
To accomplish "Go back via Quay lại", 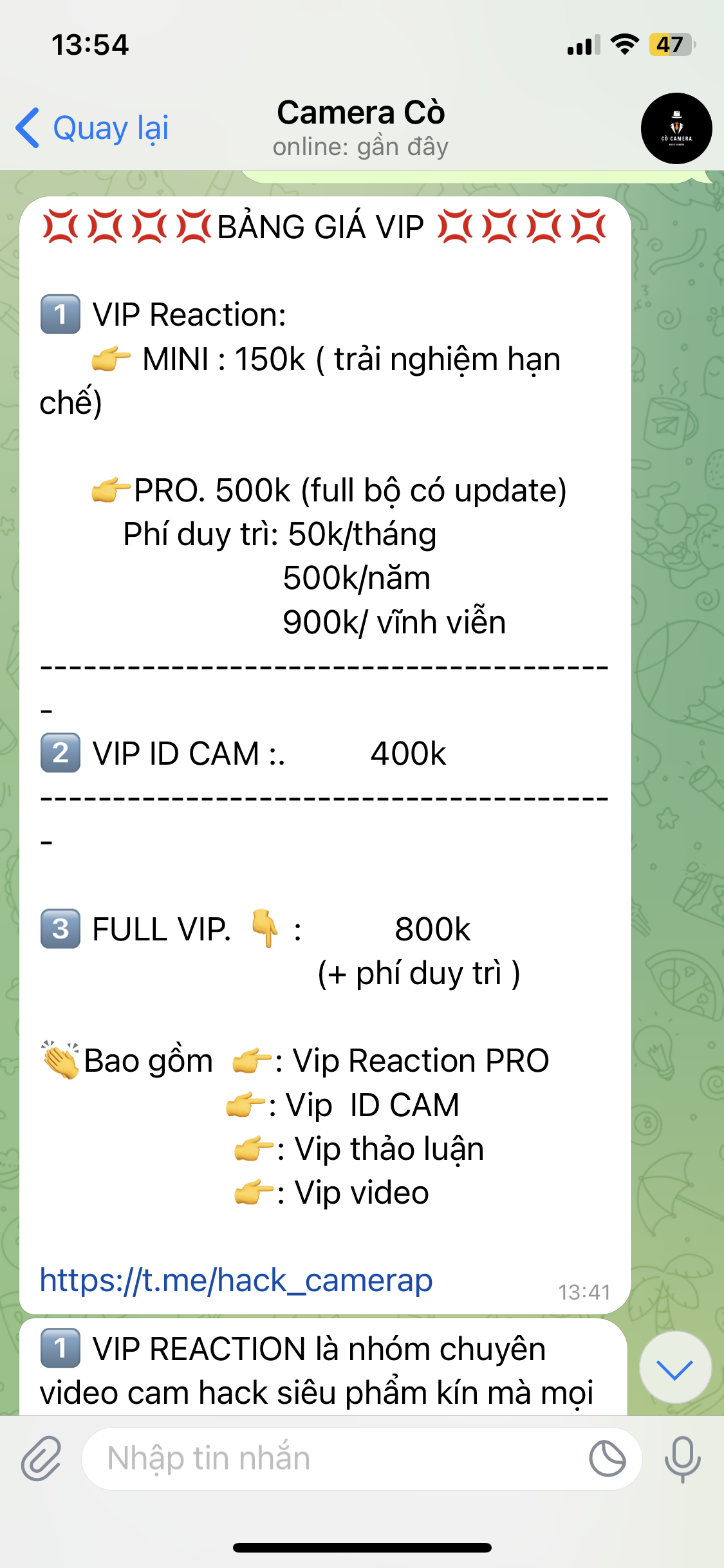I will 93,128.
